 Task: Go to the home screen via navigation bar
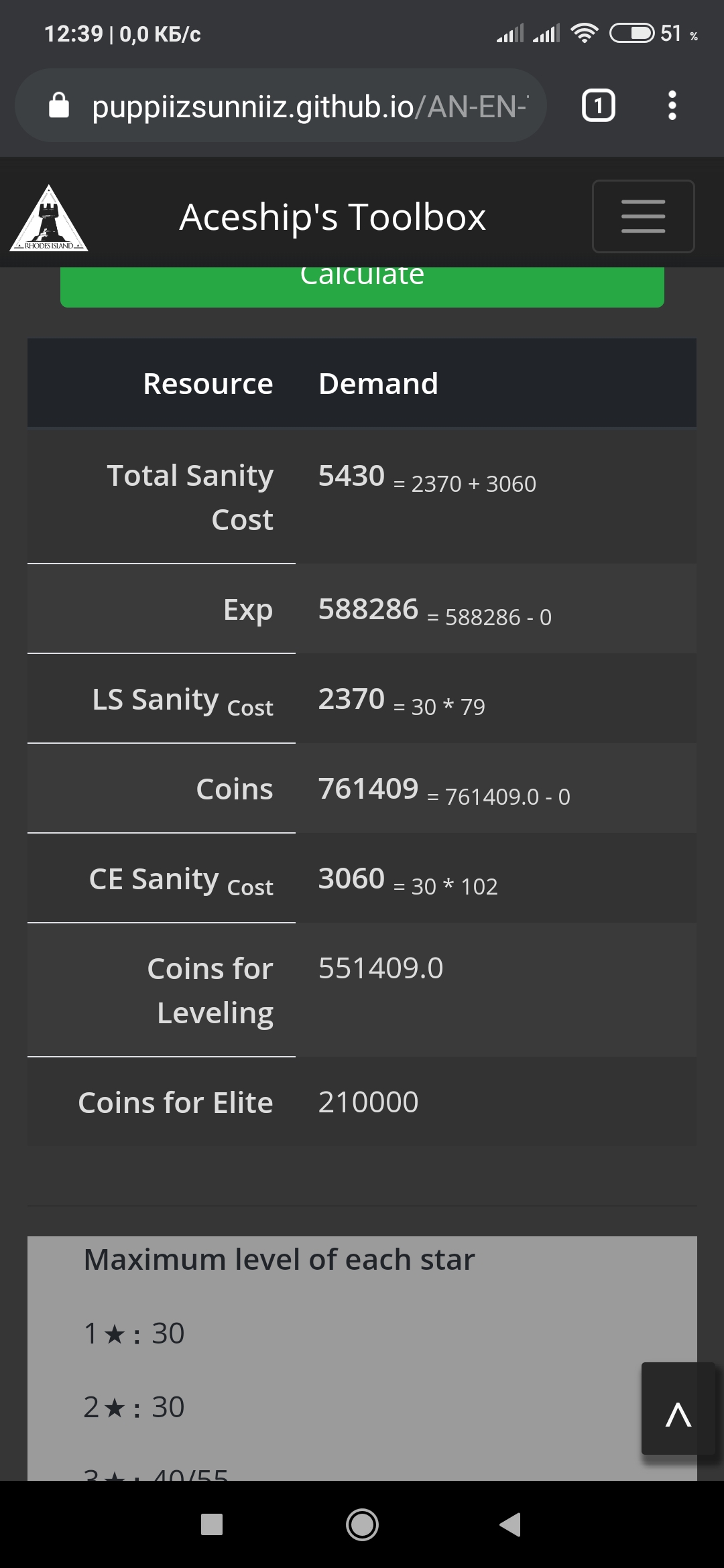362,1524
